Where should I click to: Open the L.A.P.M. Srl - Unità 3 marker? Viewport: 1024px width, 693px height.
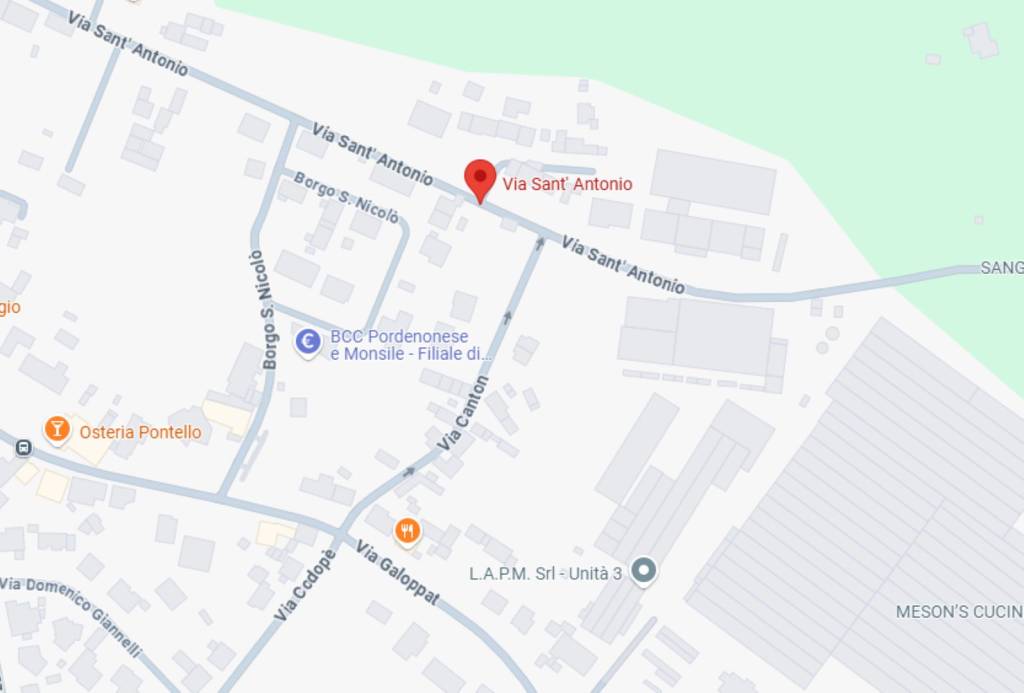645,572
